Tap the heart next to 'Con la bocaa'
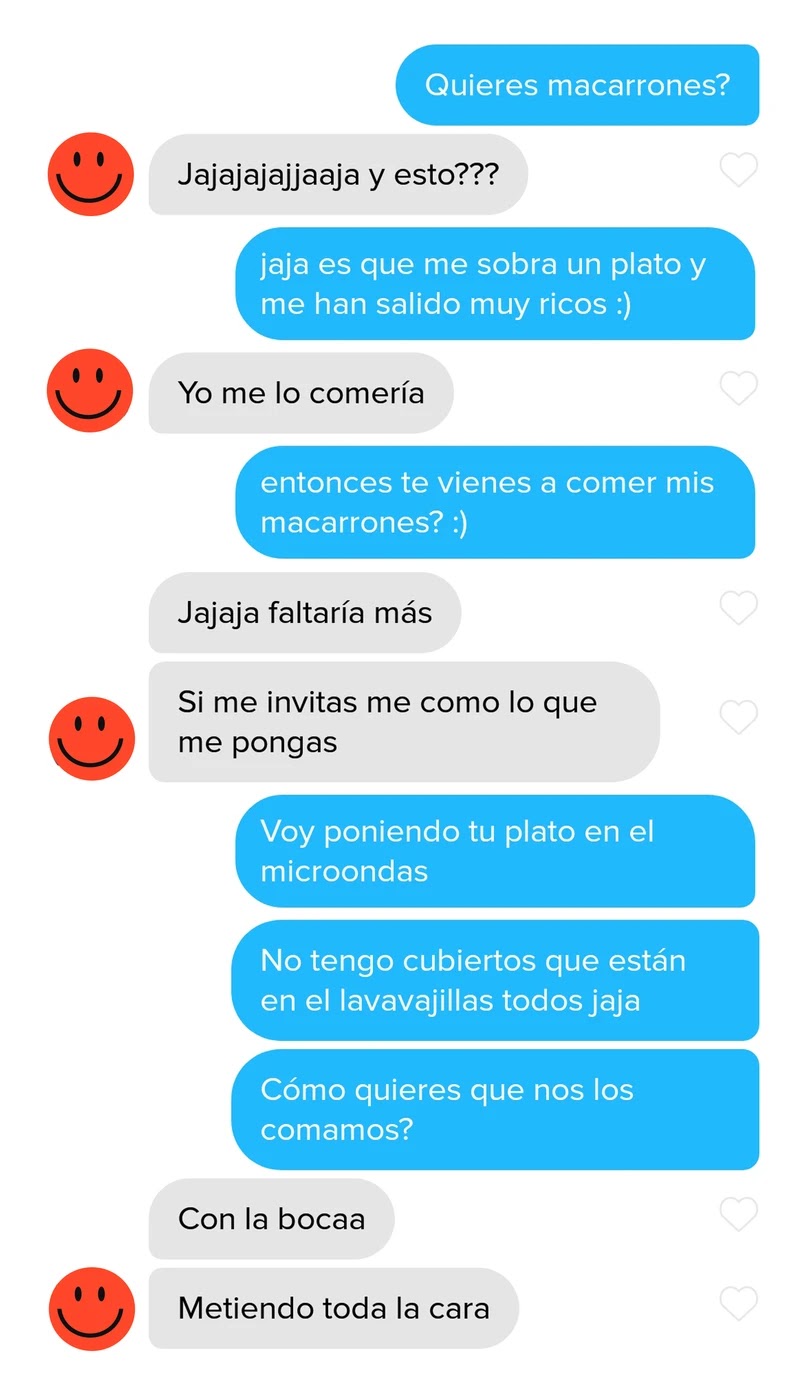The height and width of the screenshot is (1385, 800). (x=738, y=1214)
